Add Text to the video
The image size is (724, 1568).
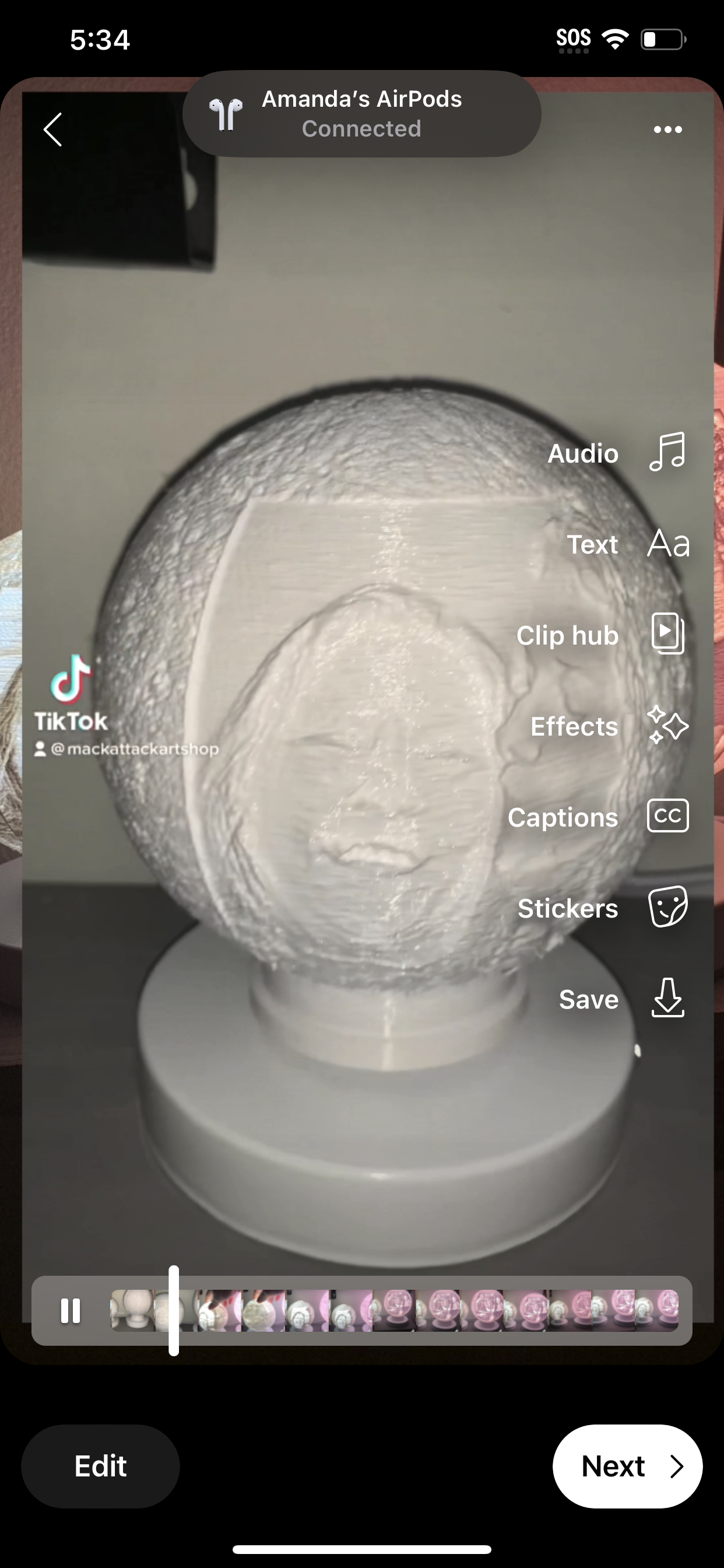[668, 544]
